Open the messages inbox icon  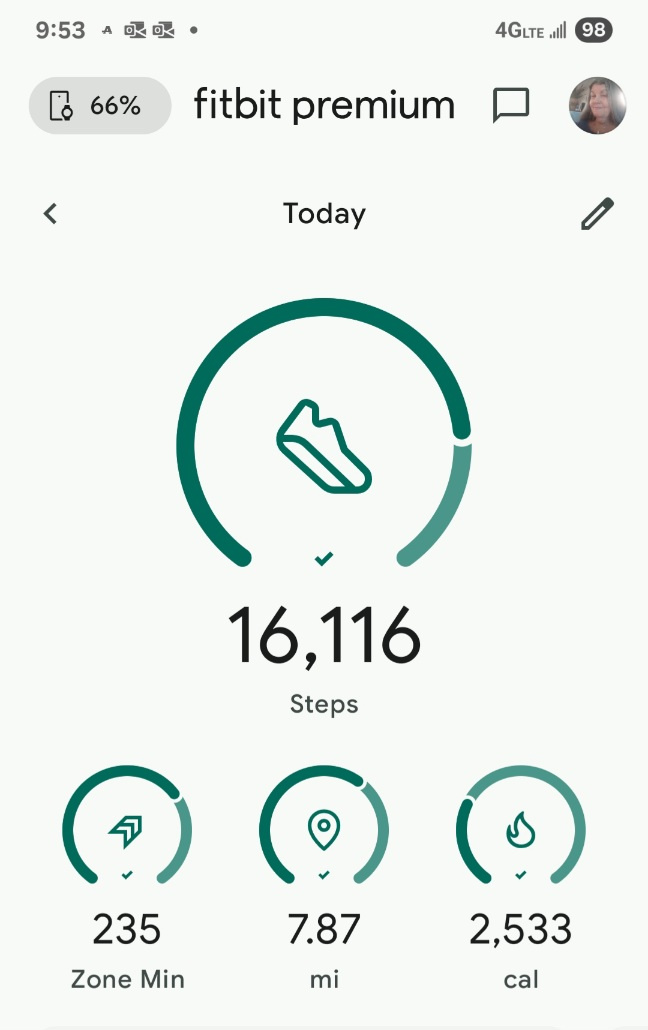(x=511, y=105)
